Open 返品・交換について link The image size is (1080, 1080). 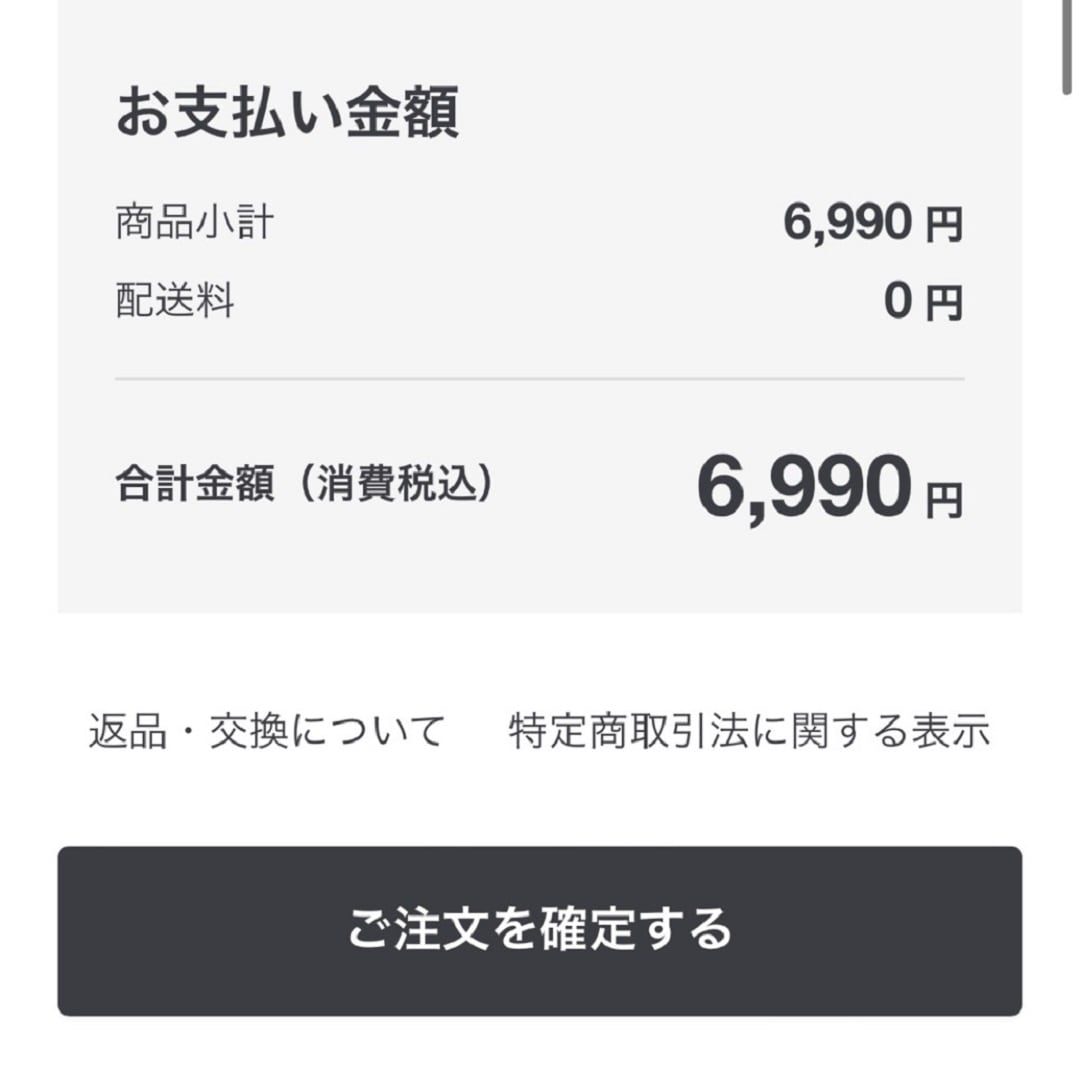click(x=266, y=732)
